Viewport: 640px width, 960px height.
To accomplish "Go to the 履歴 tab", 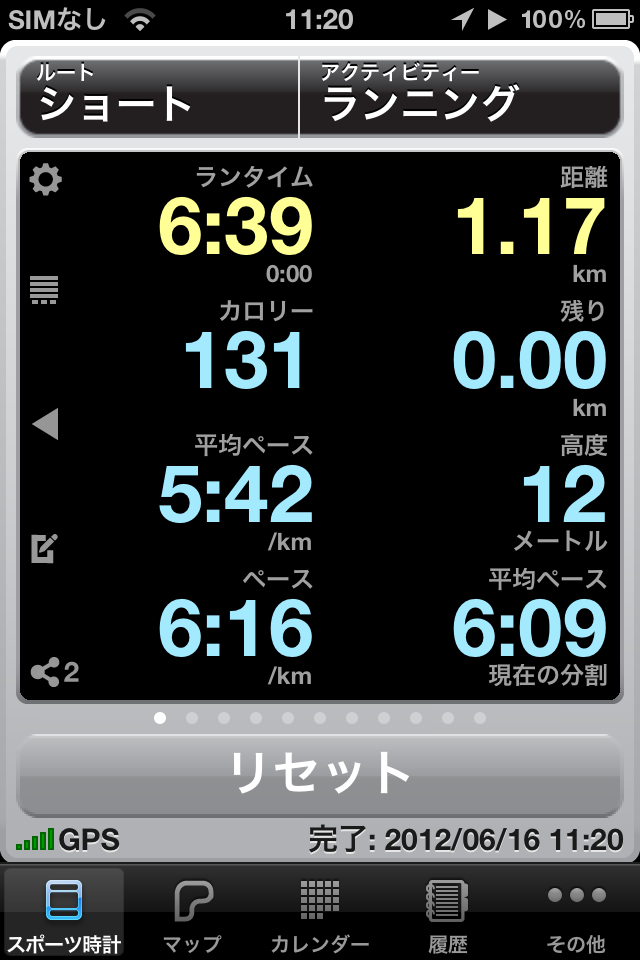I will [x=448, y=914].
